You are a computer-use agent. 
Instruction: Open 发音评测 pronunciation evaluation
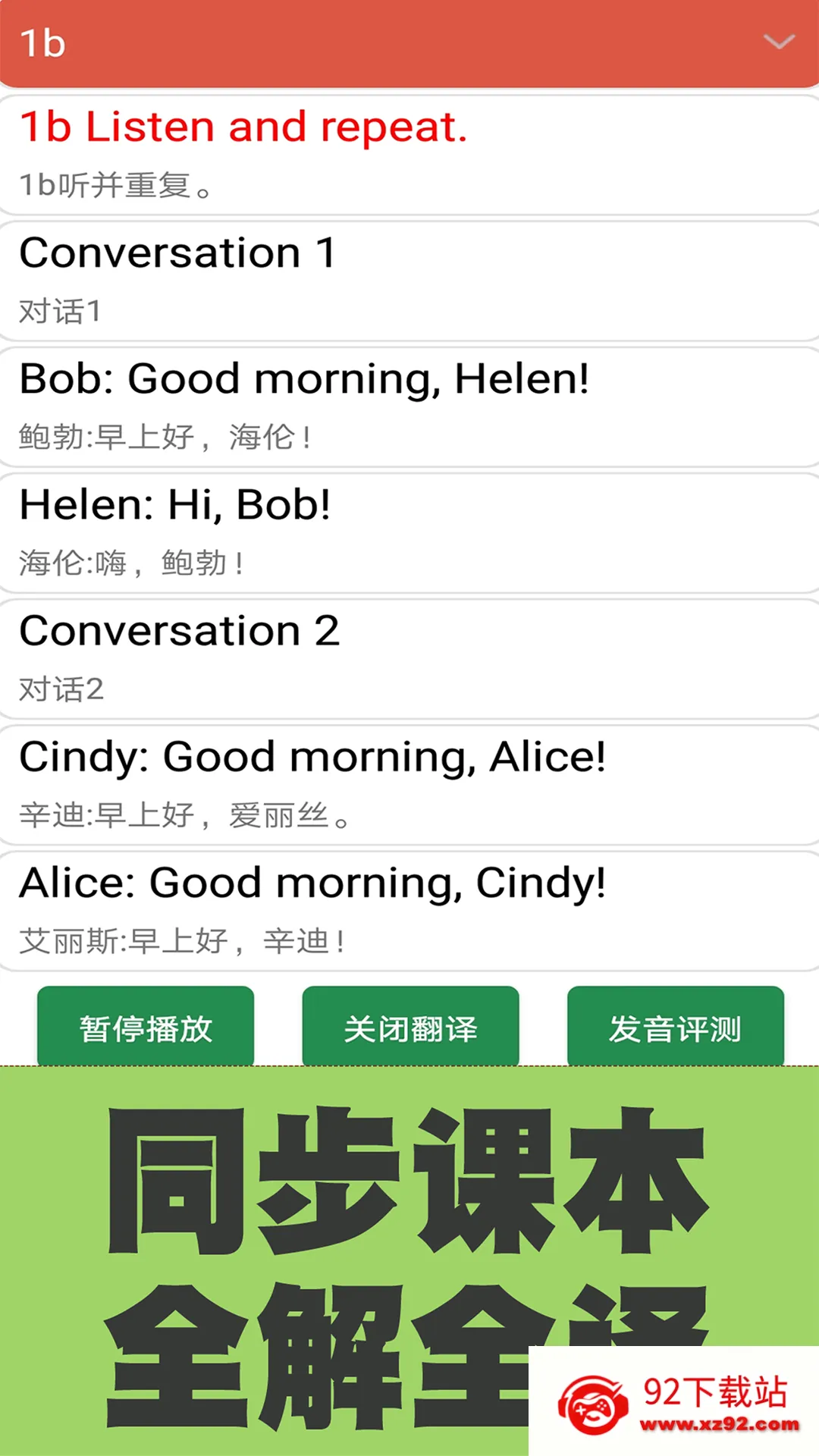coord(676,1027)
